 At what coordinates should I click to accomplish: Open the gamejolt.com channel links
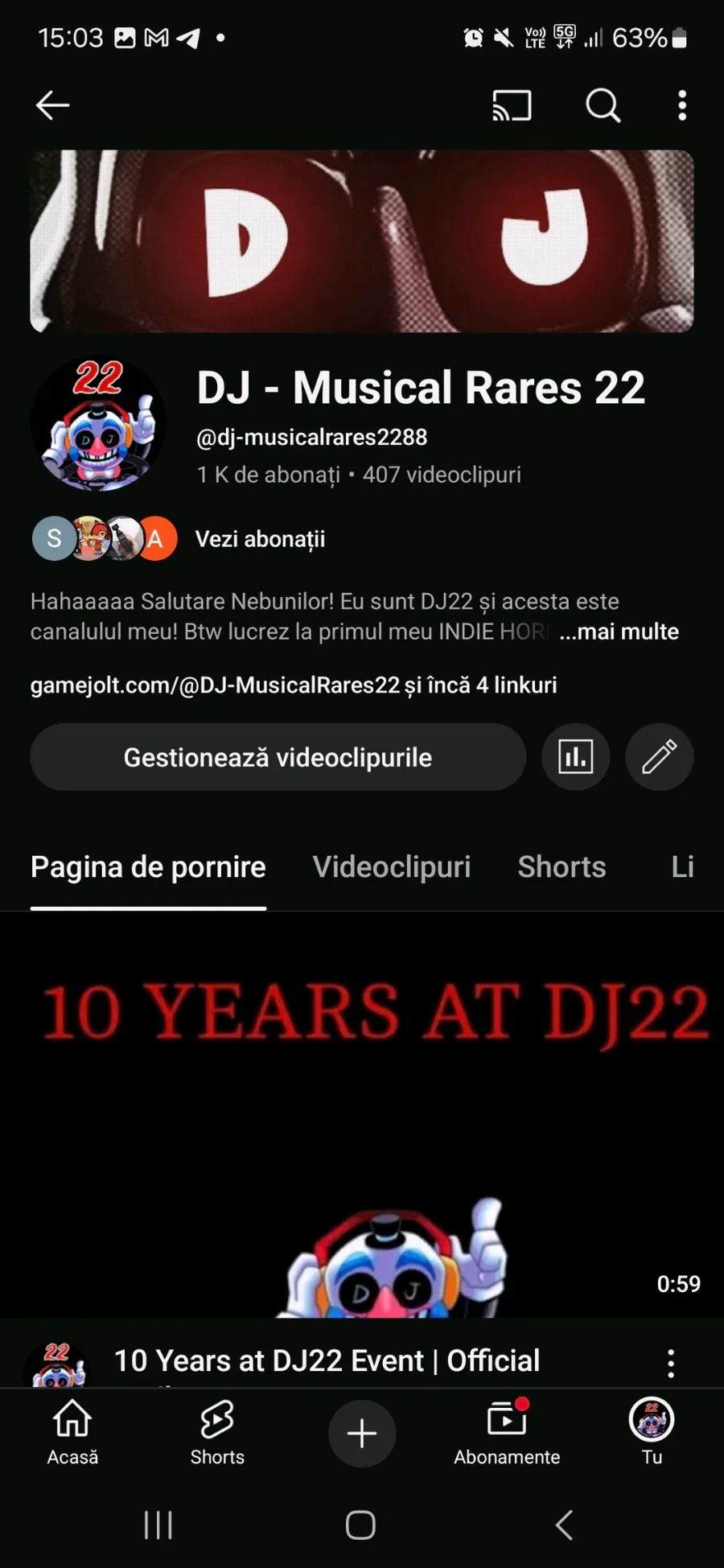point(294,685)
